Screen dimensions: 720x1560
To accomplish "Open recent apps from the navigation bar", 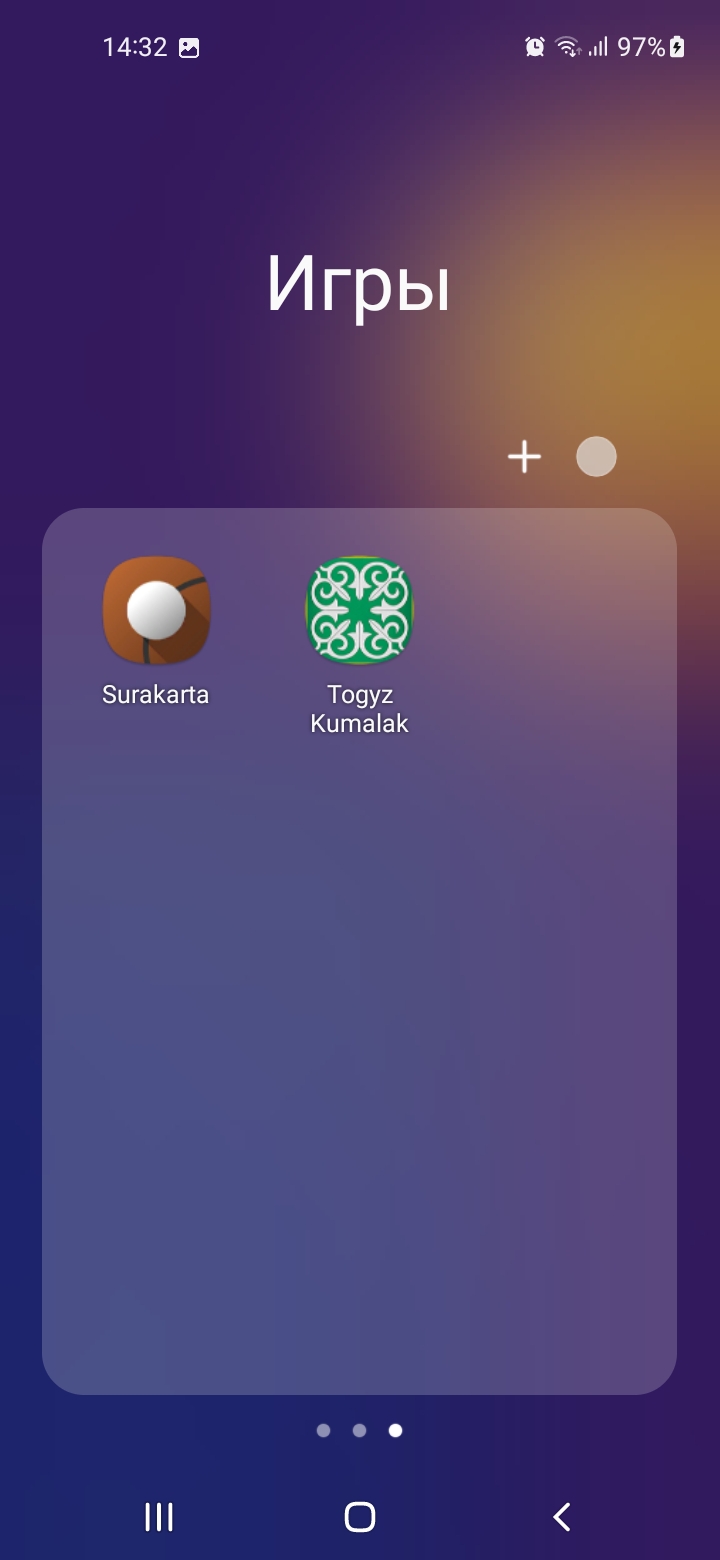I will click(x=159, y=1517).
